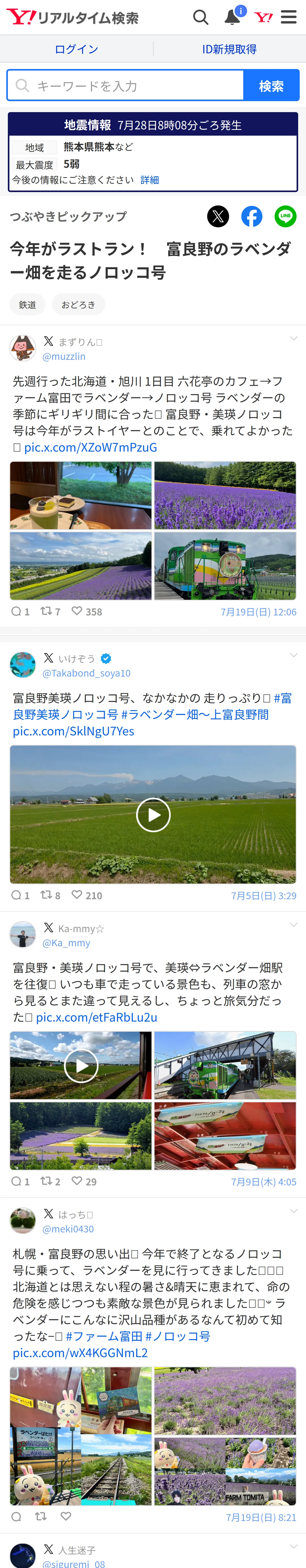Open earthquake info 詳細 link
306x1568 pixels.
[x=150, y=180]
